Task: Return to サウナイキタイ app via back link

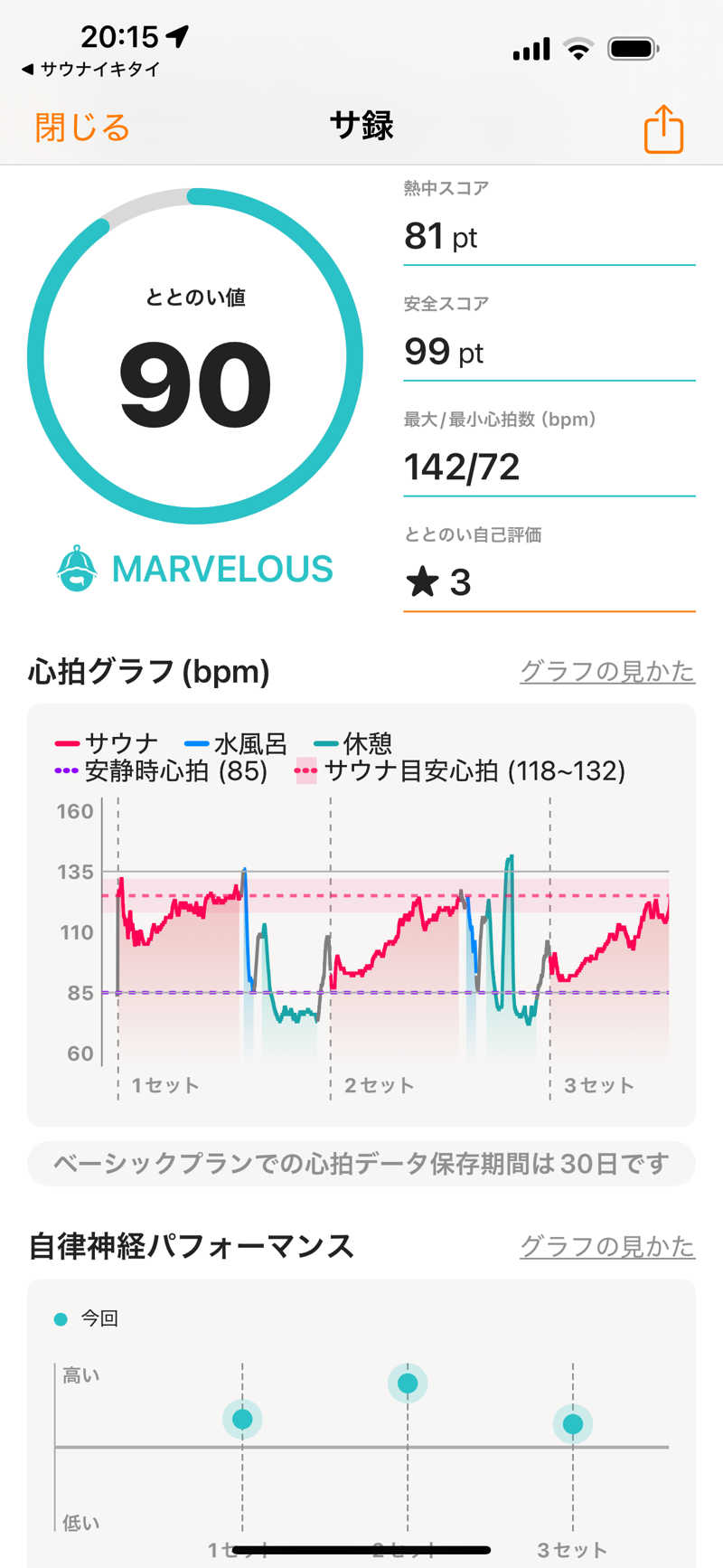Action: coord(90,69)
